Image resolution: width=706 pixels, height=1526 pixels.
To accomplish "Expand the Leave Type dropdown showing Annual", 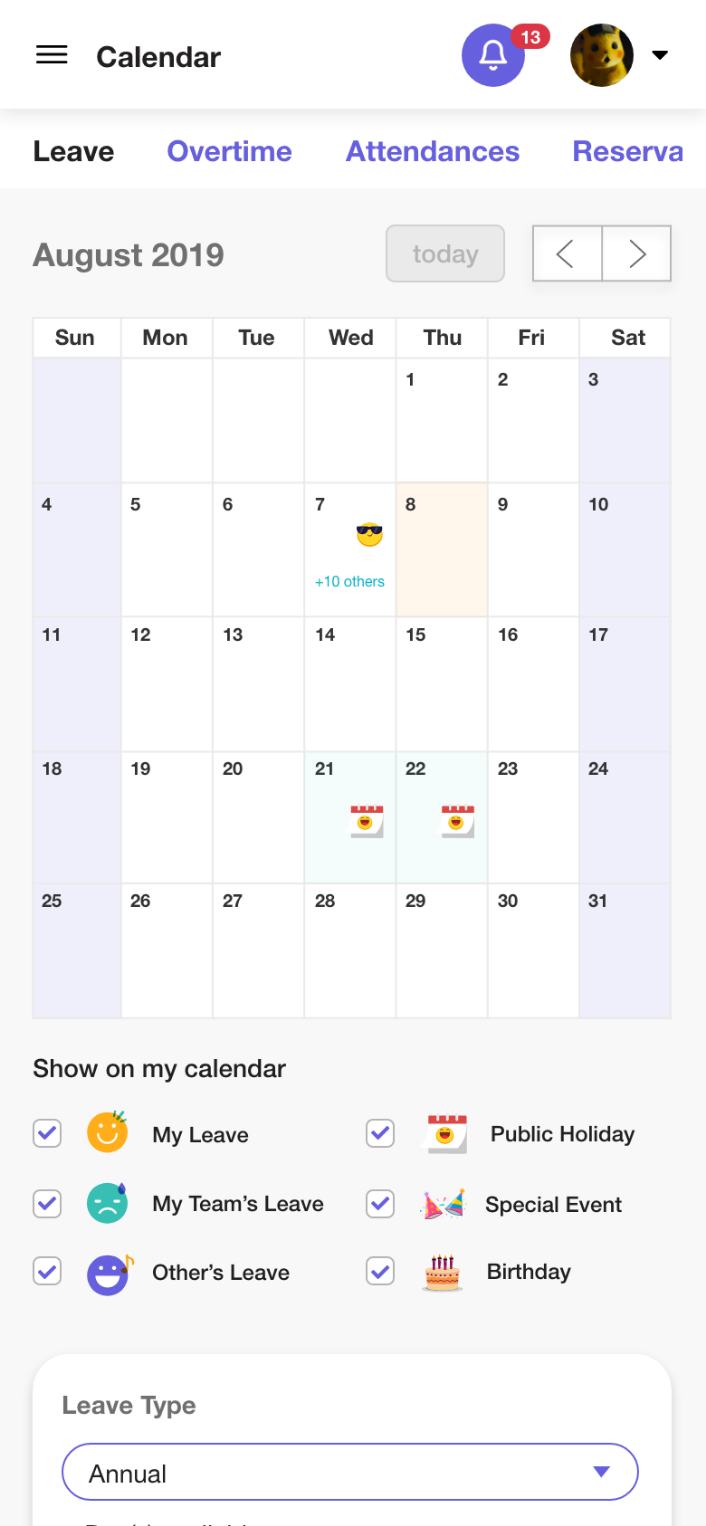I will tap(350, 1472).
